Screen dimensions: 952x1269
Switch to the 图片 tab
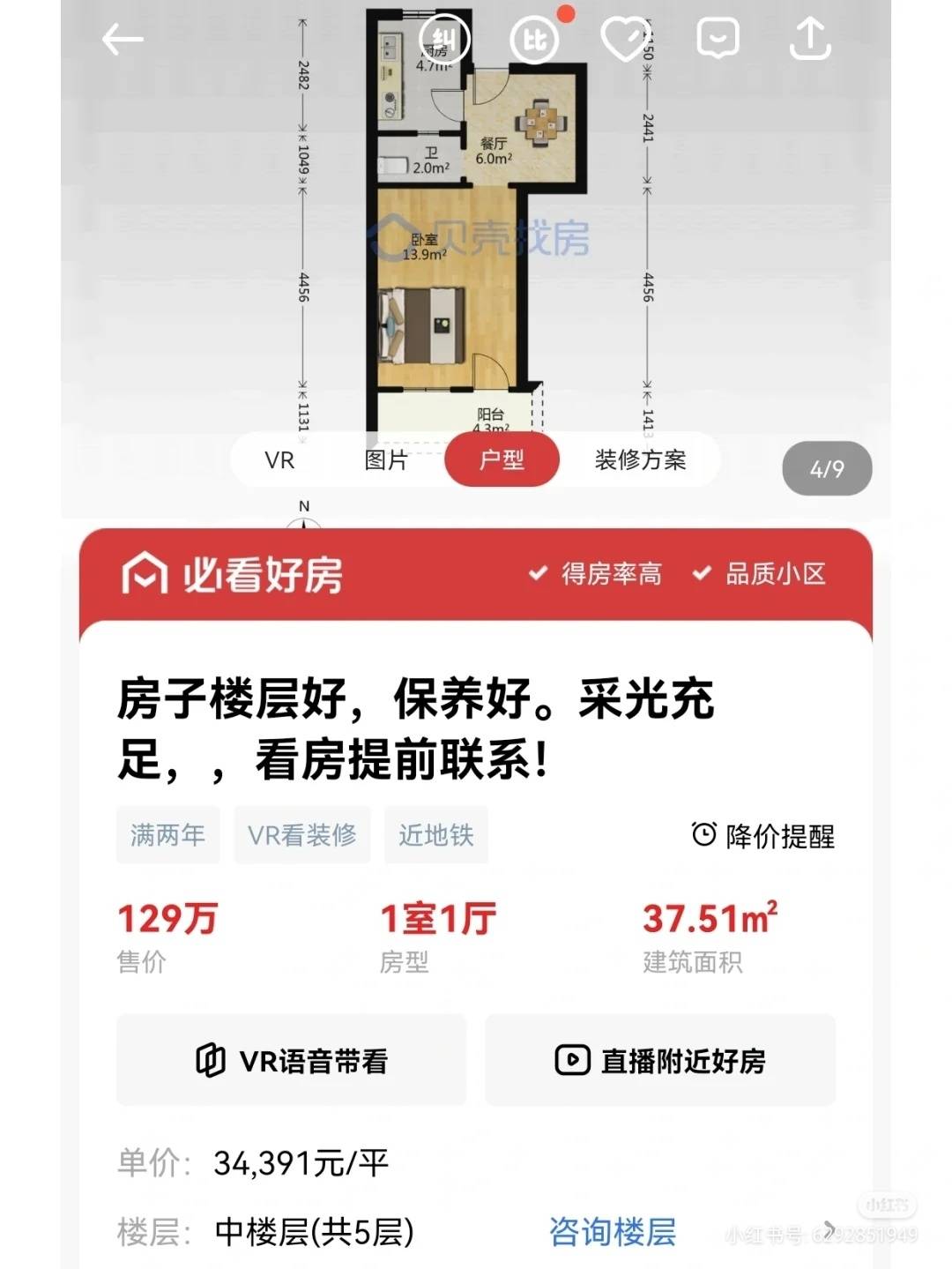point(386,459)
